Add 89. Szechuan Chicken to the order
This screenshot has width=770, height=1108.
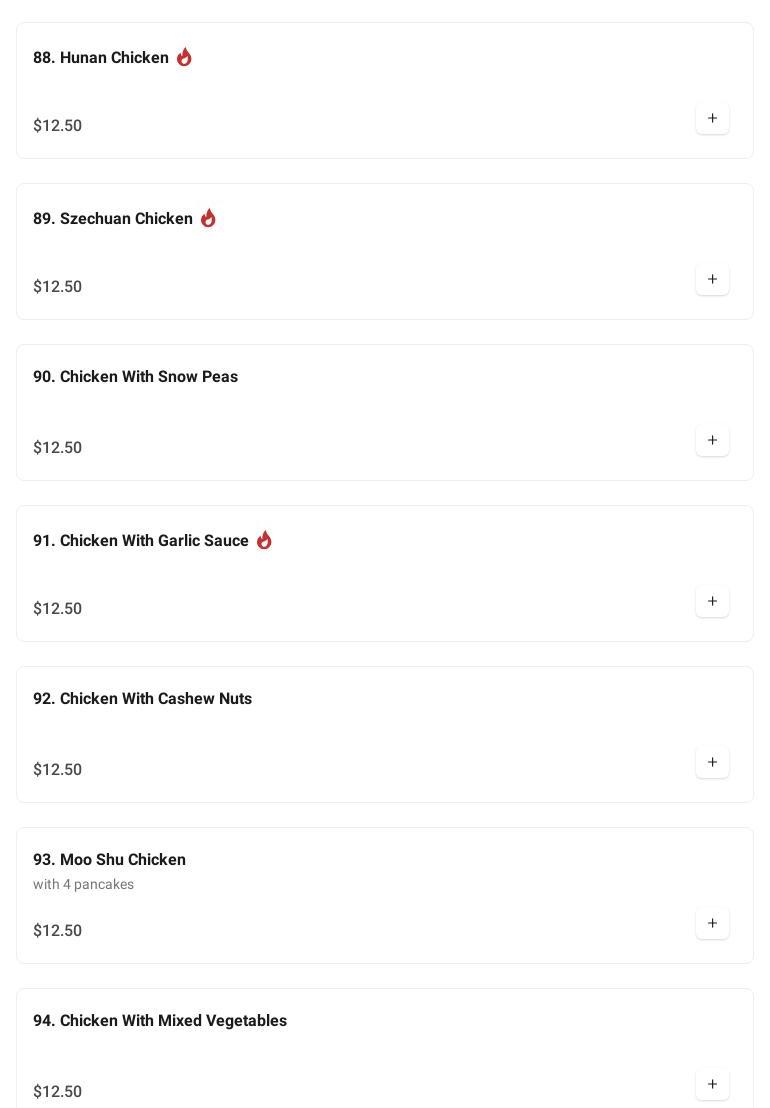tap(712, 280)
